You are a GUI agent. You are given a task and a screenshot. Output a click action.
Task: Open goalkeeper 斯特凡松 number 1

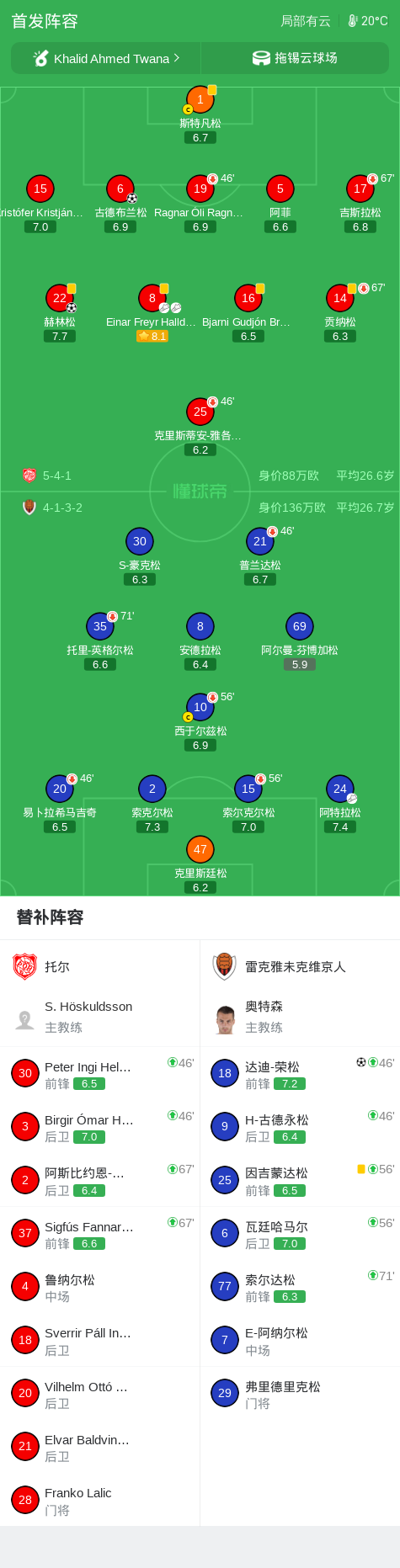point(200,114)
